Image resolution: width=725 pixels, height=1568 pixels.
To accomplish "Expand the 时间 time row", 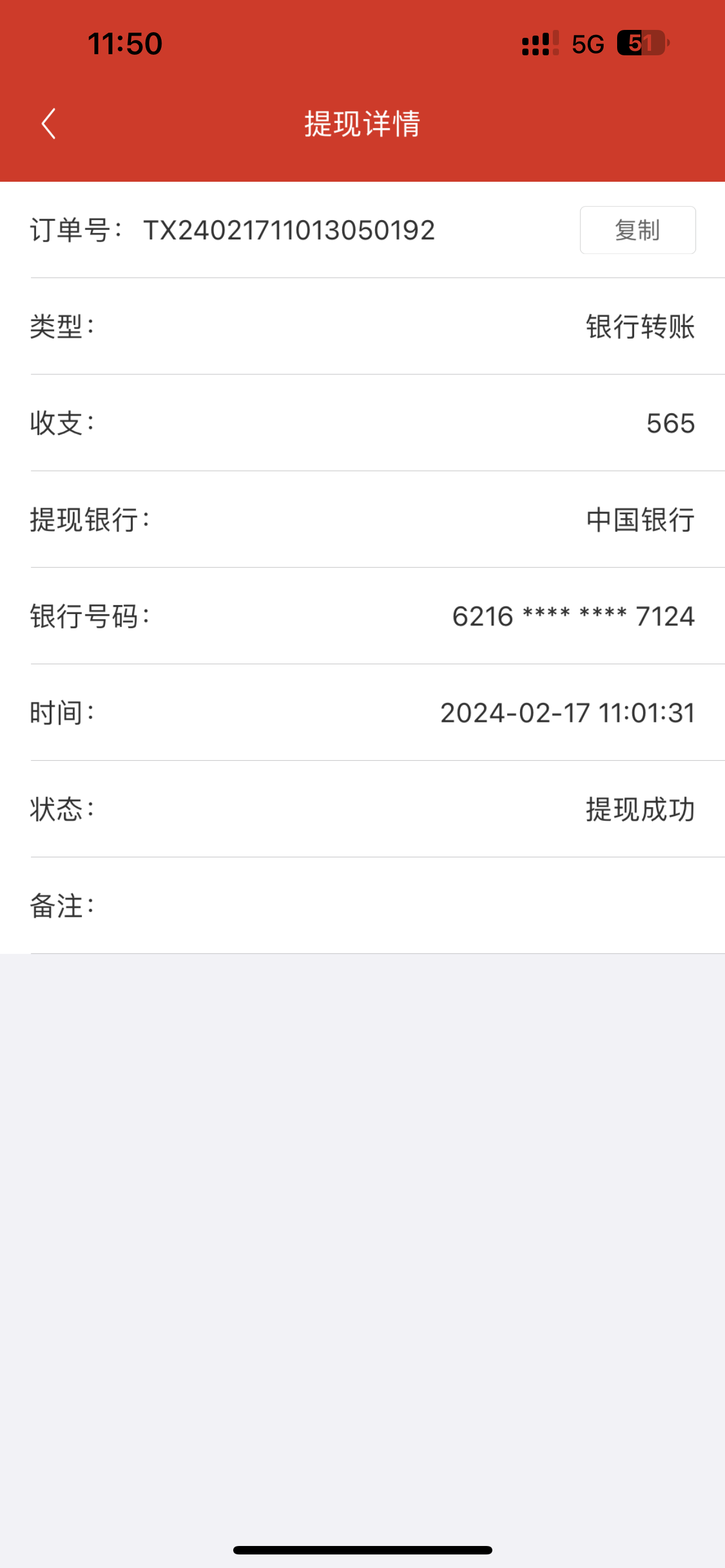I will click(362, 713).
